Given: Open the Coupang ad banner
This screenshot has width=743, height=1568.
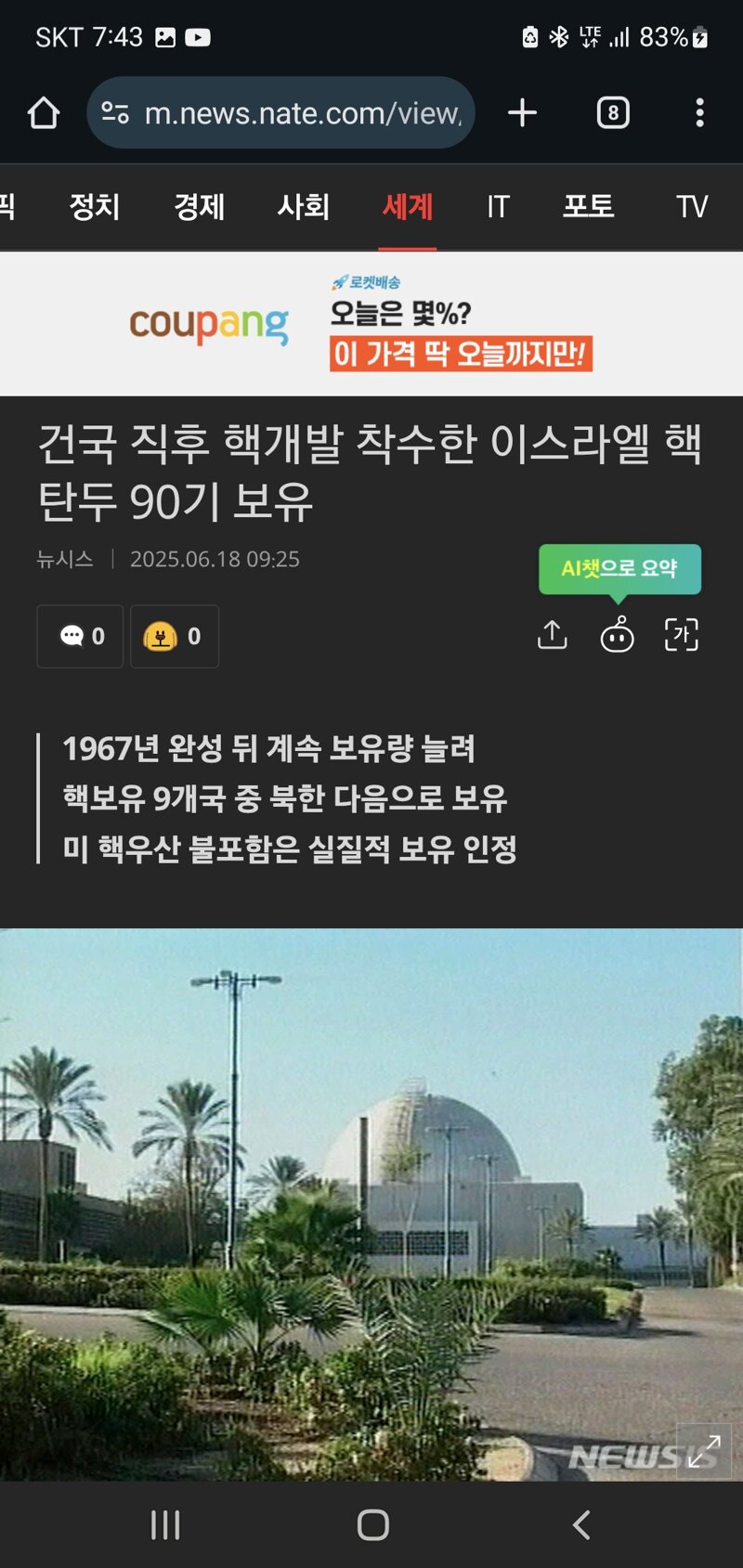Looking at the screenshot, I should point(371,323).
